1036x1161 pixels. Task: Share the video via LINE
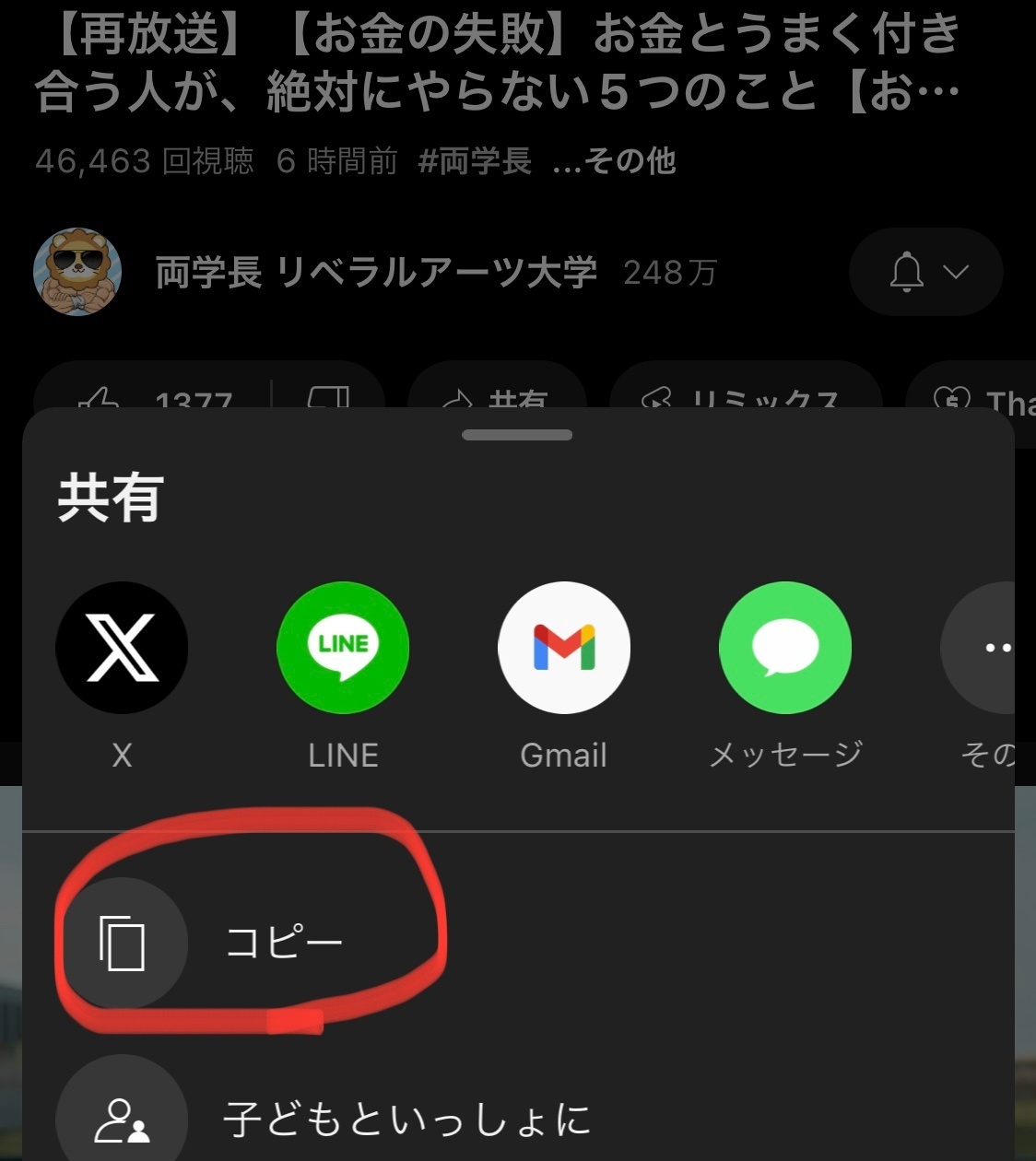pyautogui.click(x=343, y=648)
